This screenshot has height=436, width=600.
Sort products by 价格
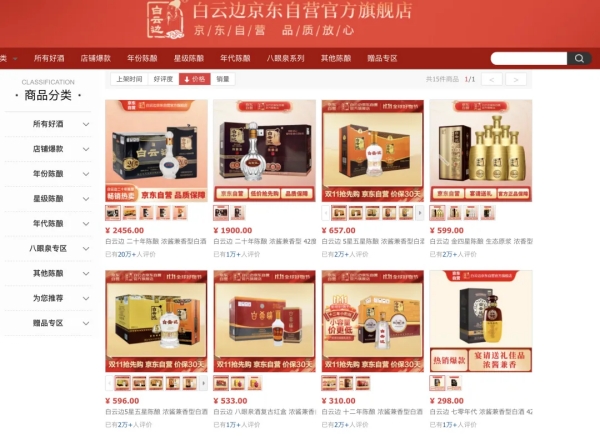[195, 79]
